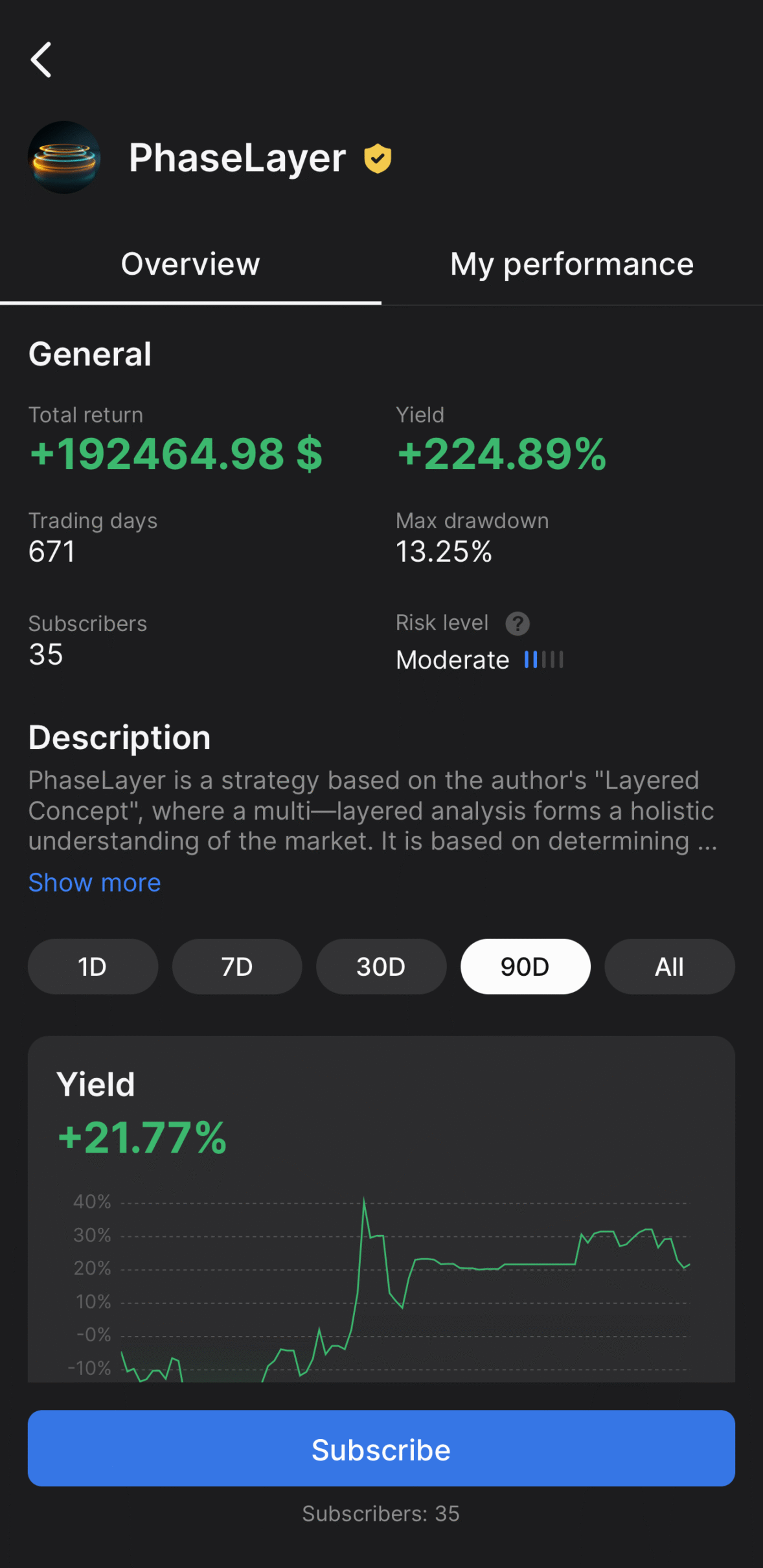Viewport: 763px width, 1568px height.
Task: Select the 1D time period
Action: pos(92,966)
